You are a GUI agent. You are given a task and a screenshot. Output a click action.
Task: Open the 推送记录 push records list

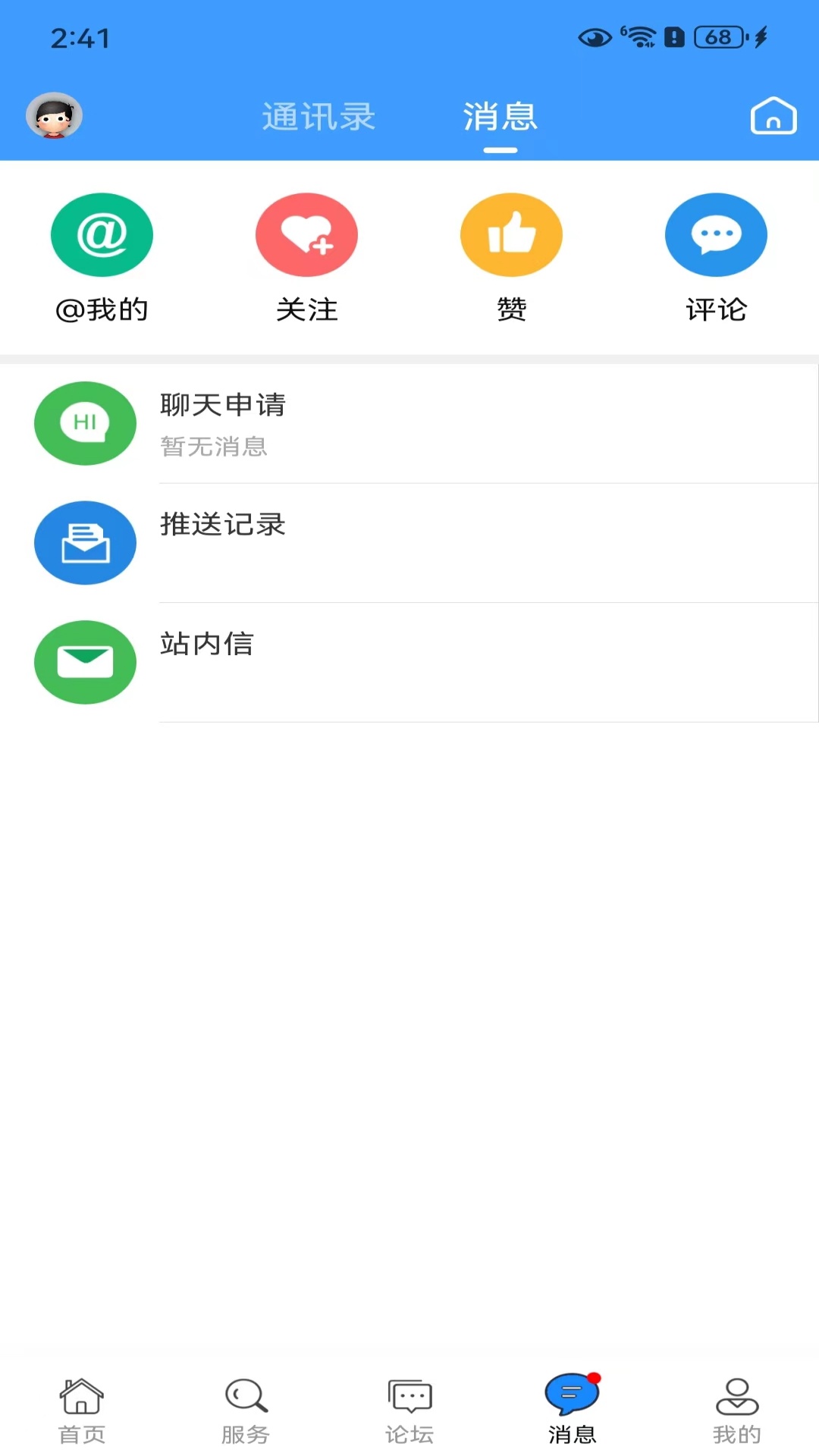[223, 525]
